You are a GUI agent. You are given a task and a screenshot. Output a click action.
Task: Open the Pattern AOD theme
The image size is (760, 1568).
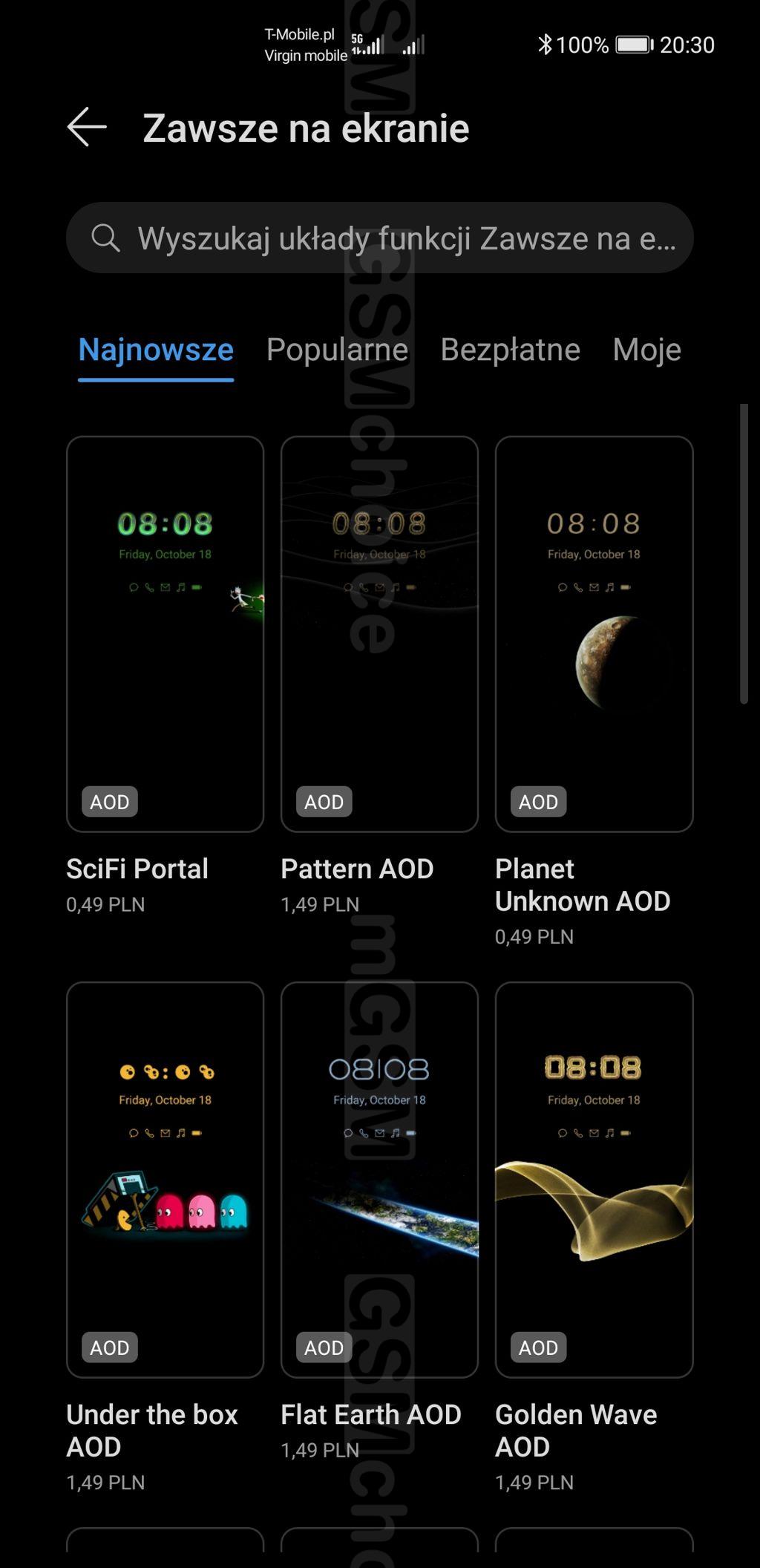(x=379, y=633)
